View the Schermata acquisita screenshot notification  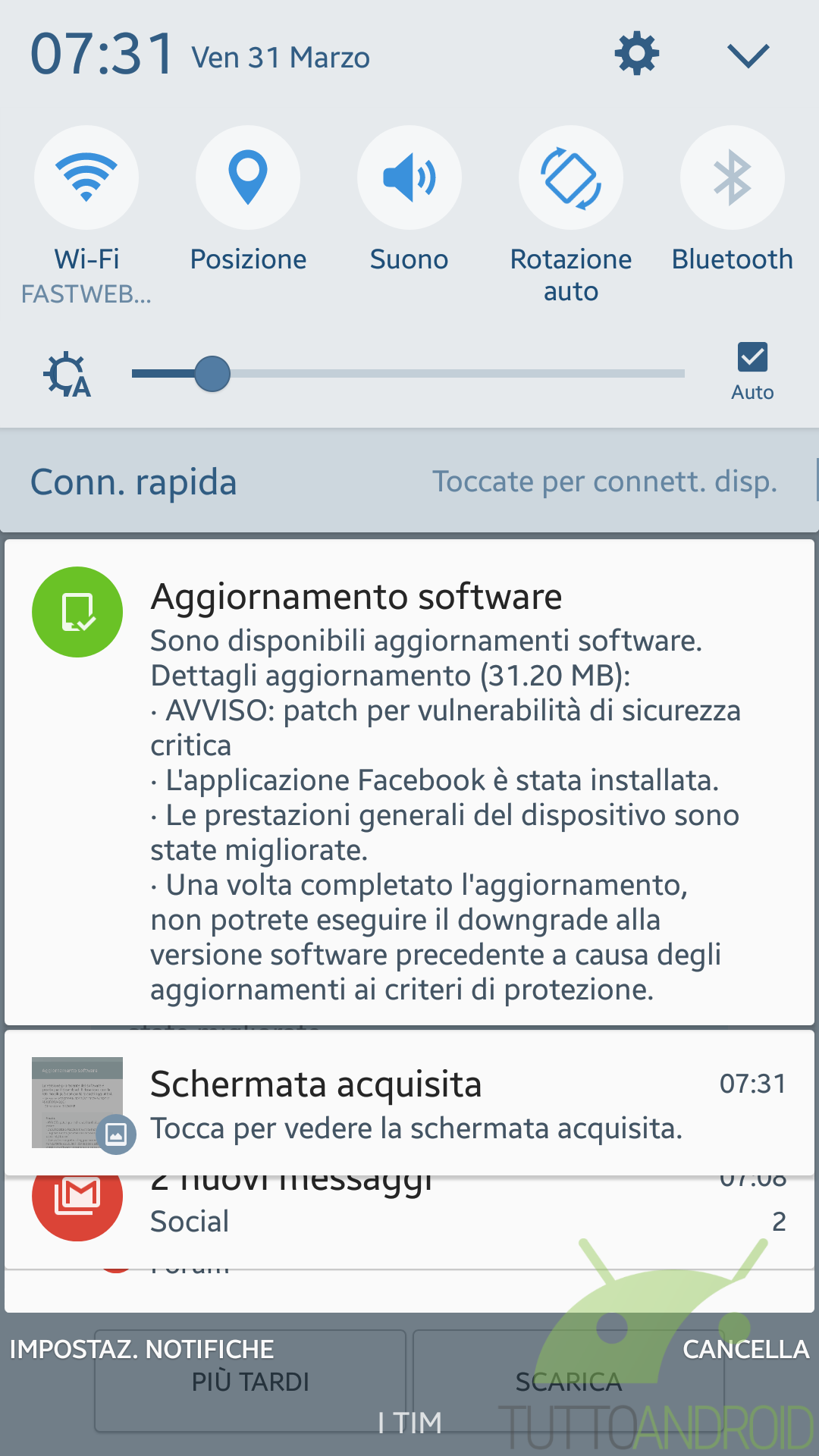409,1103
